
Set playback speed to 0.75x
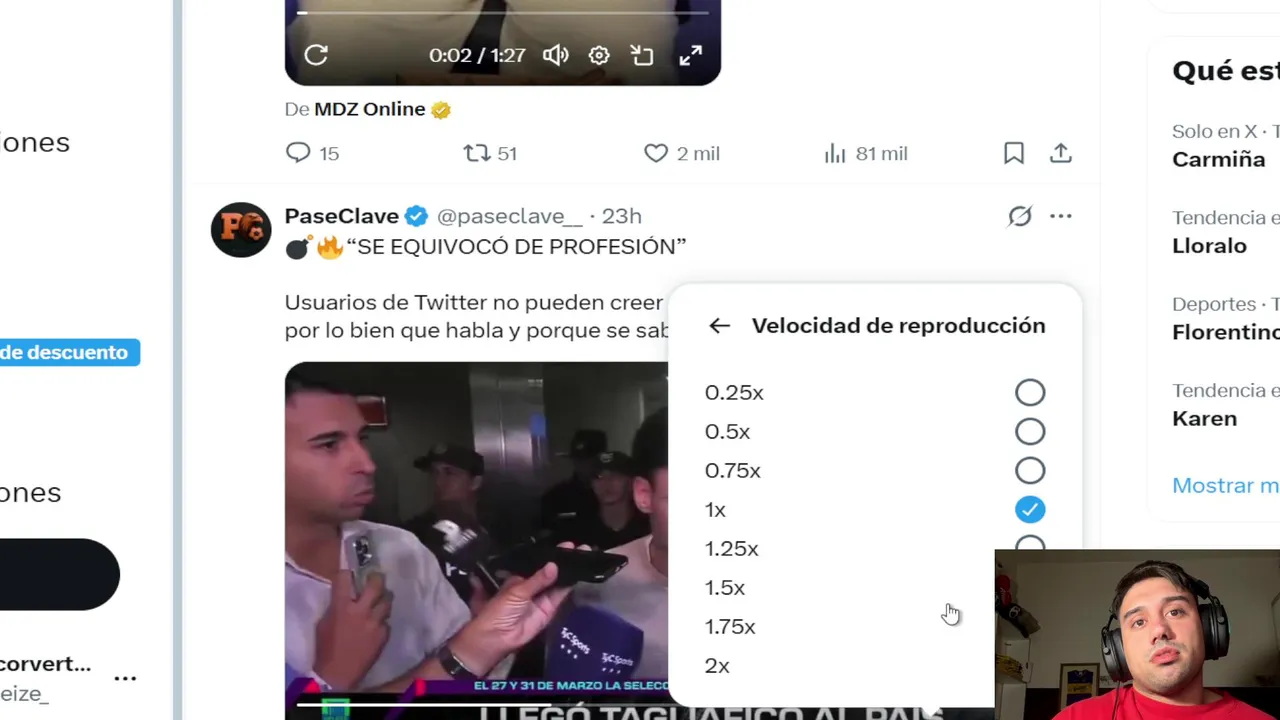1029,471
